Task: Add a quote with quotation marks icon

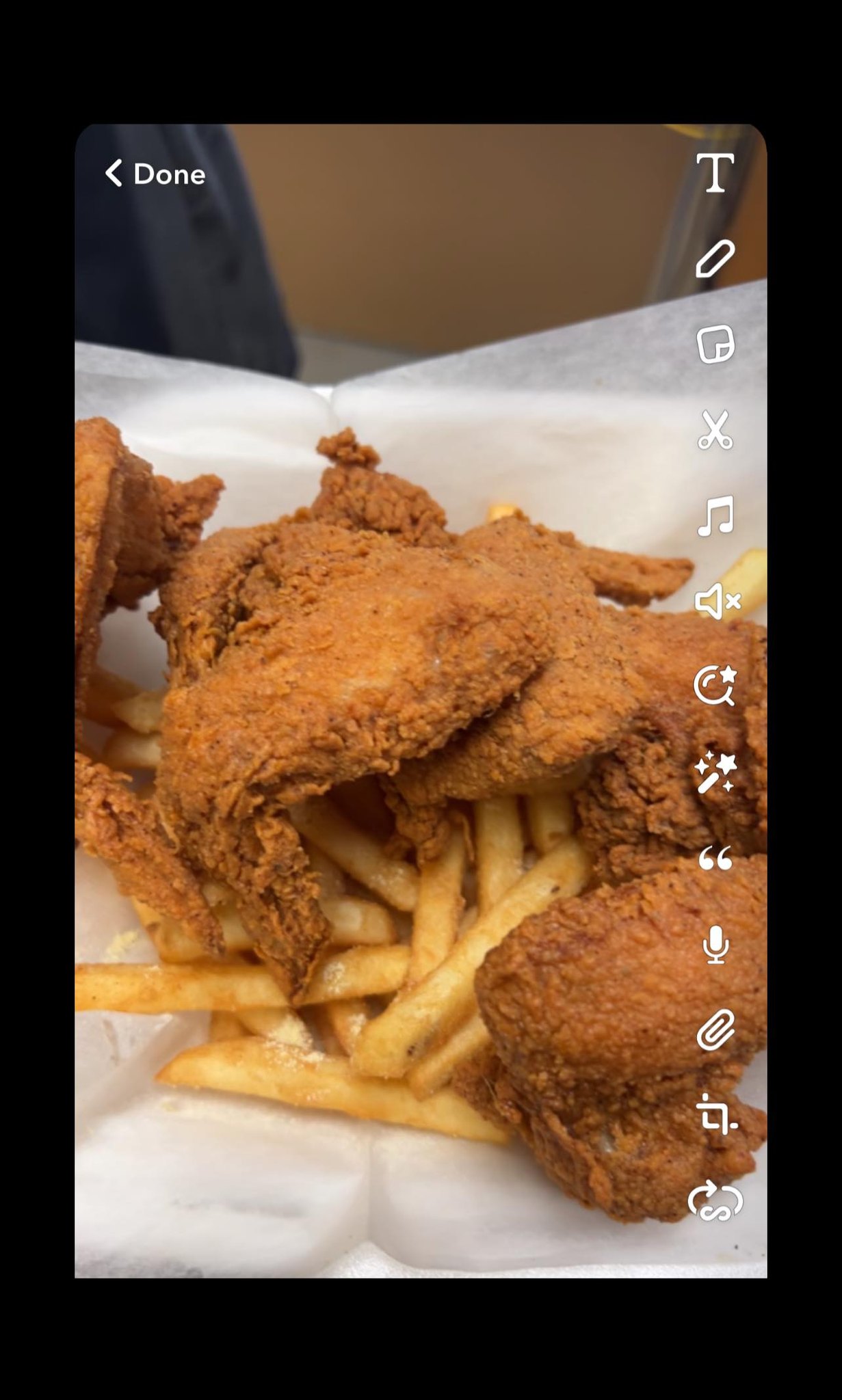Action: [x=715, y=858]
